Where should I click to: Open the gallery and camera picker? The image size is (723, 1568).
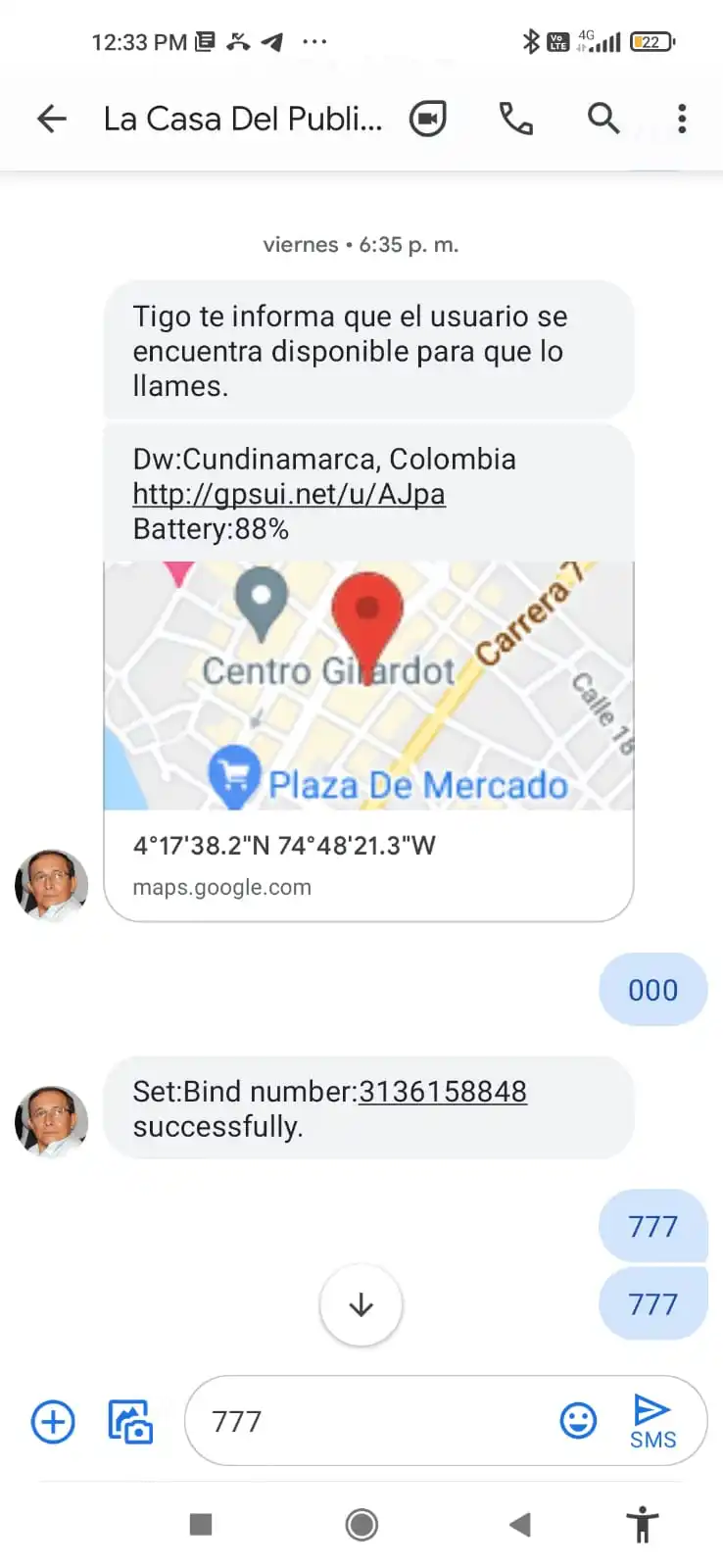coord(130,1421)
